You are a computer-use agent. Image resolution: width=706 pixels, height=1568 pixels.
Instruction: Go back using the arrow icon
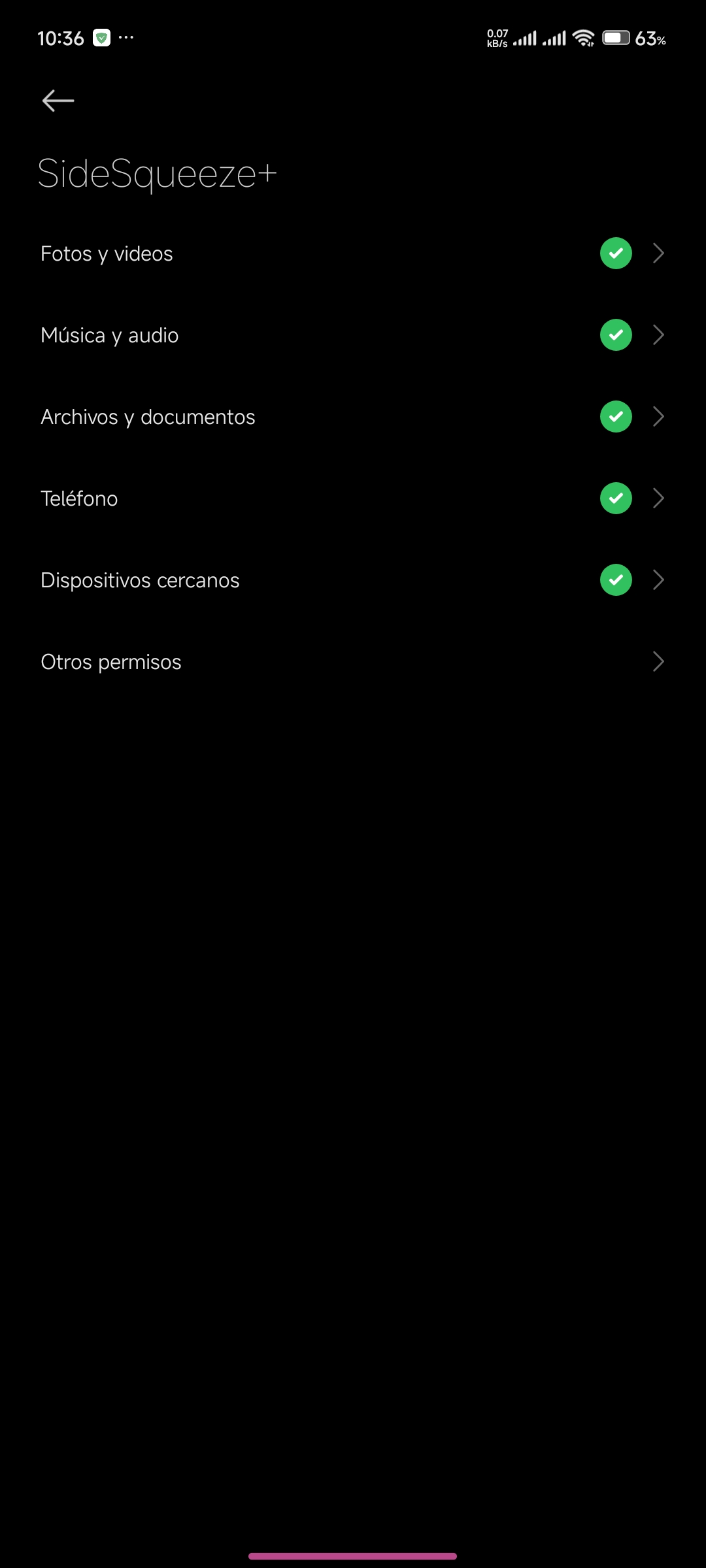pos(58,101)
